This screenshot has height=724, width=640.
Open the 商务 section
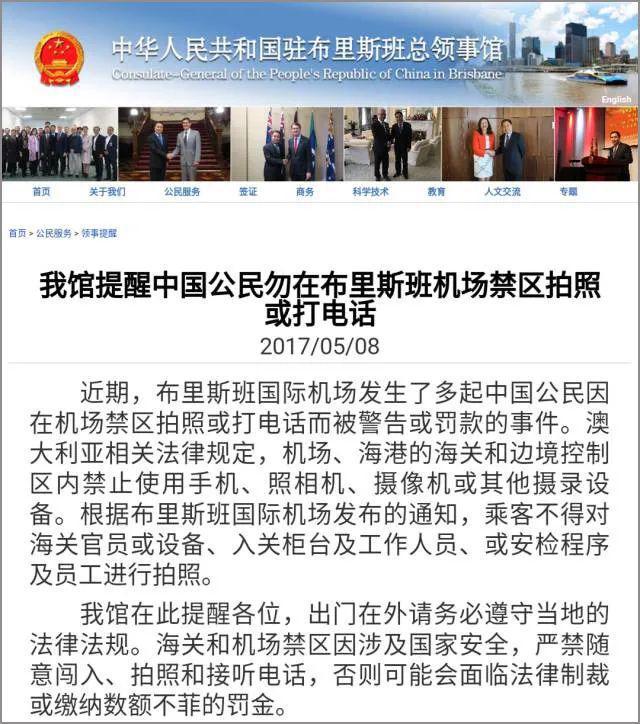pyautogui.click(x=305, y=192)
